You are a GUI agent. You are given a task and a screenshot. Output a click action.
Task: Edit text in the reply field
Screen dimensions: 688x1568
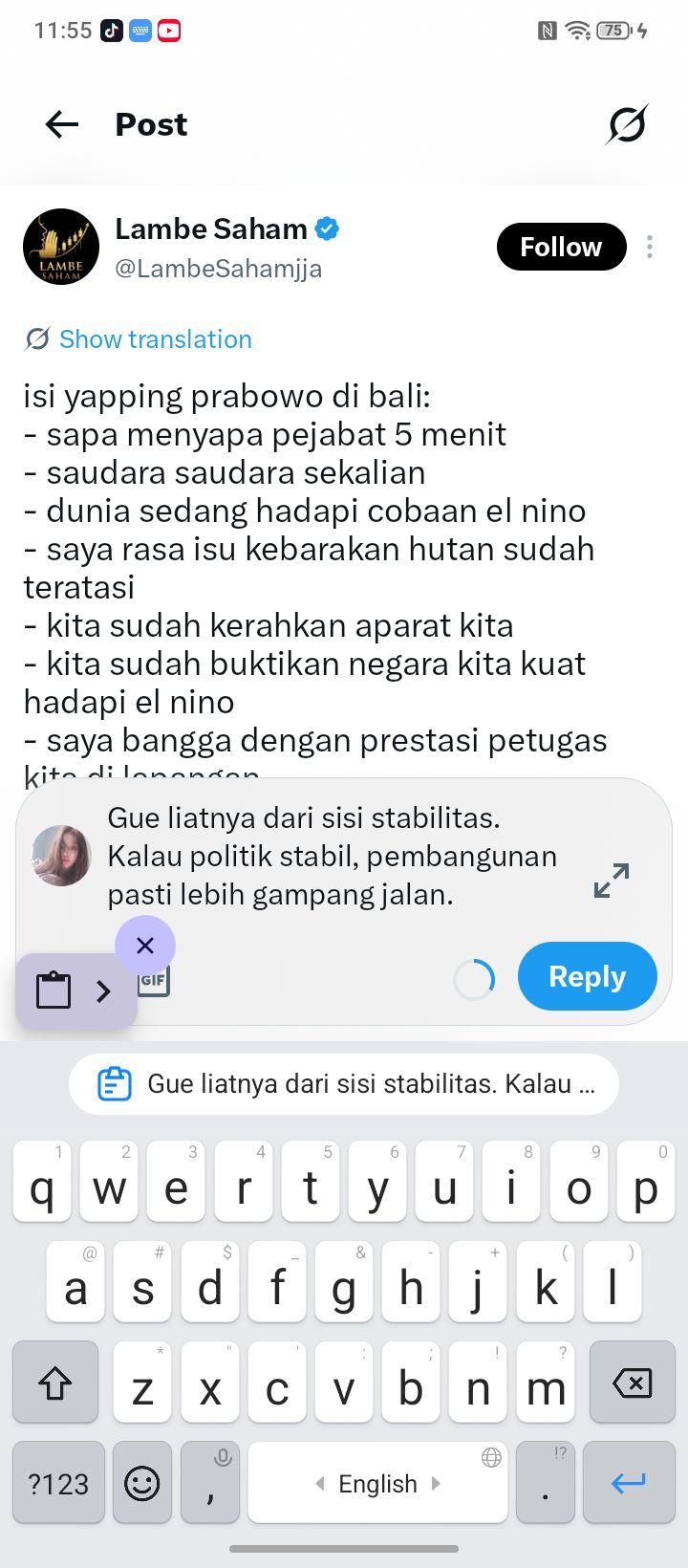point(333,857)
